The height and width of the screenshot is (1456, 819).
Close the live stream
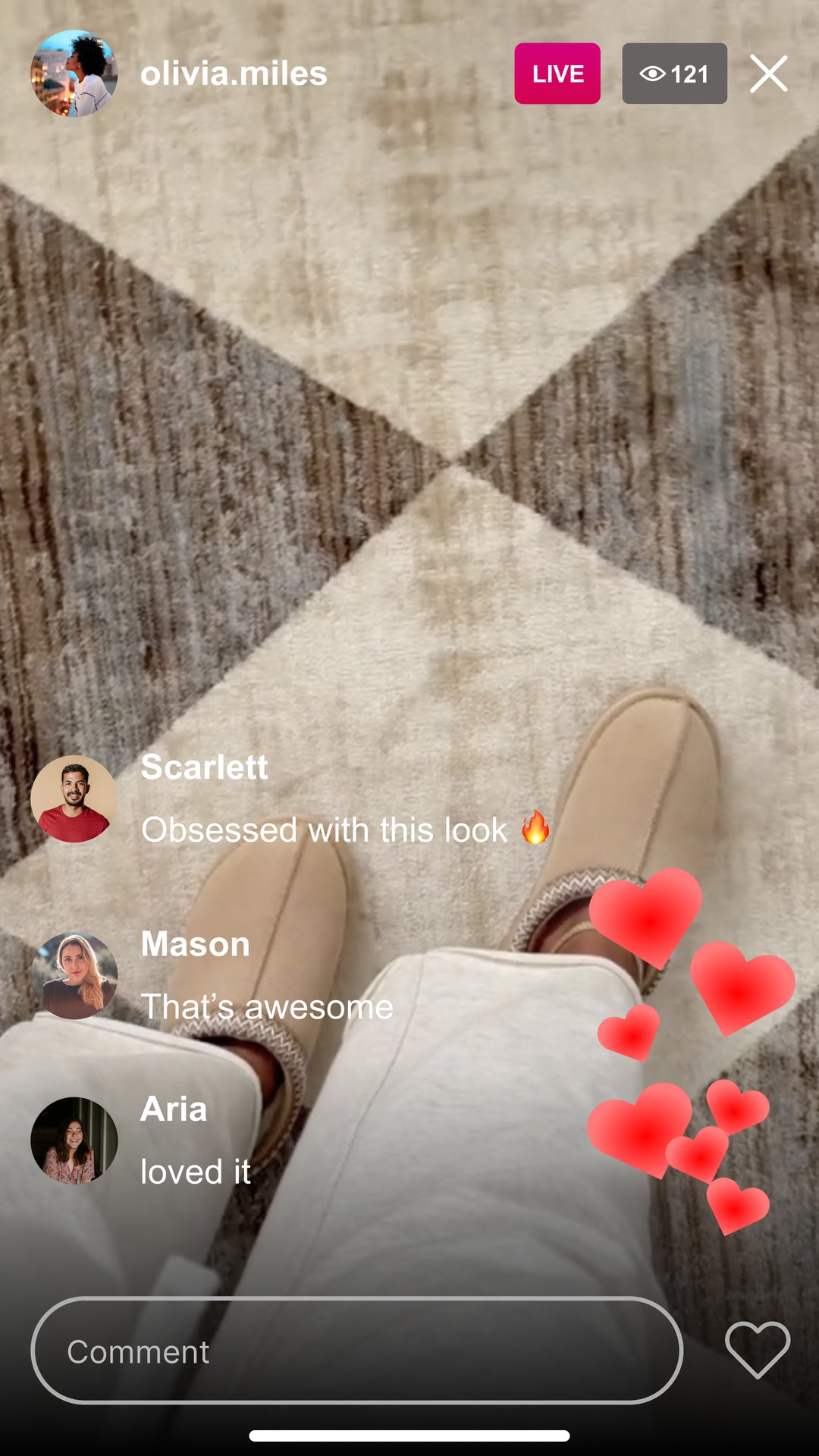(x=768, y=74)
